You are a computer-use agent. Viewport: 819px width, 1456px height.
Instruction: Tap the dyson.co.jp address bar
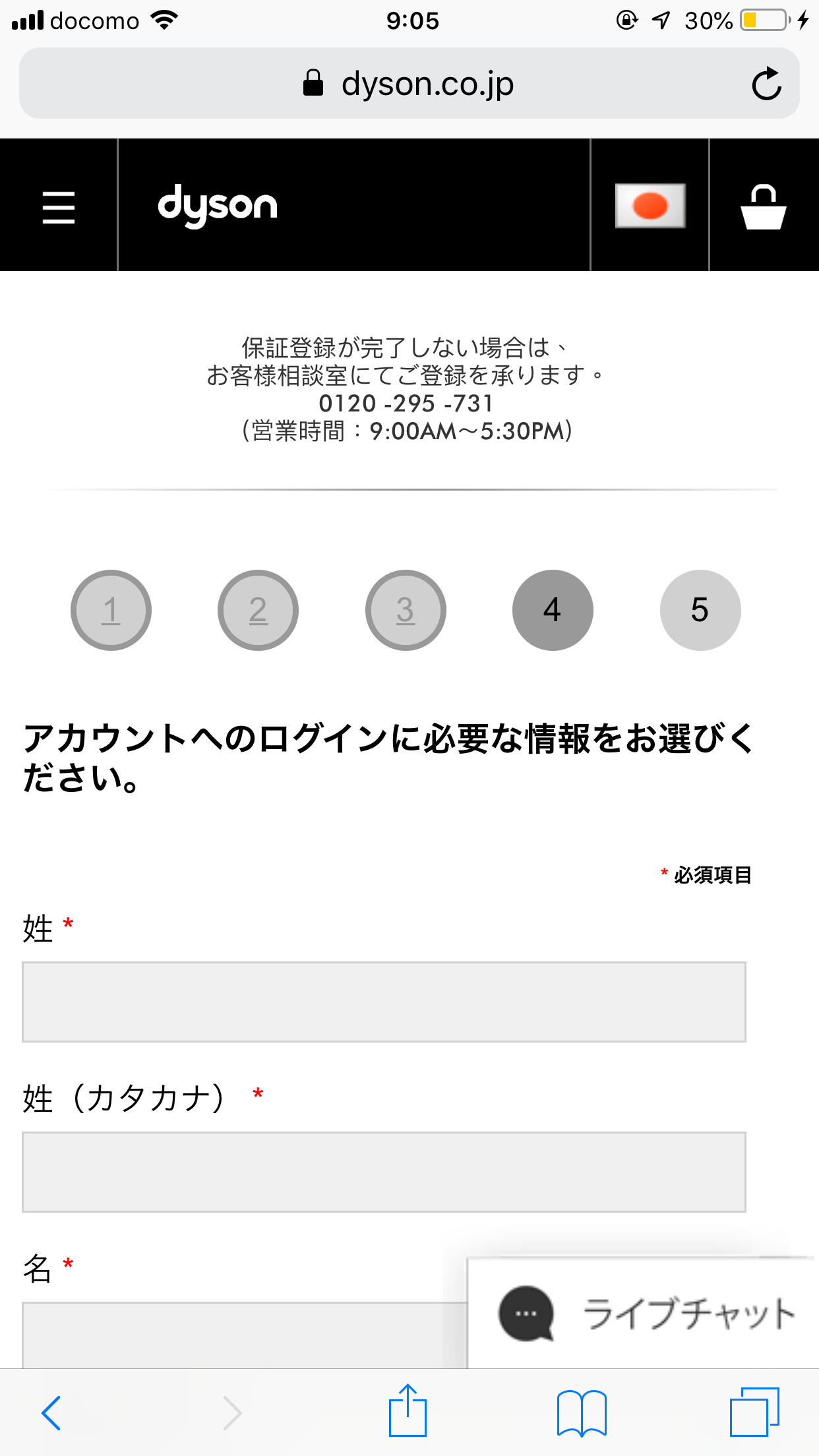point(409,83)
